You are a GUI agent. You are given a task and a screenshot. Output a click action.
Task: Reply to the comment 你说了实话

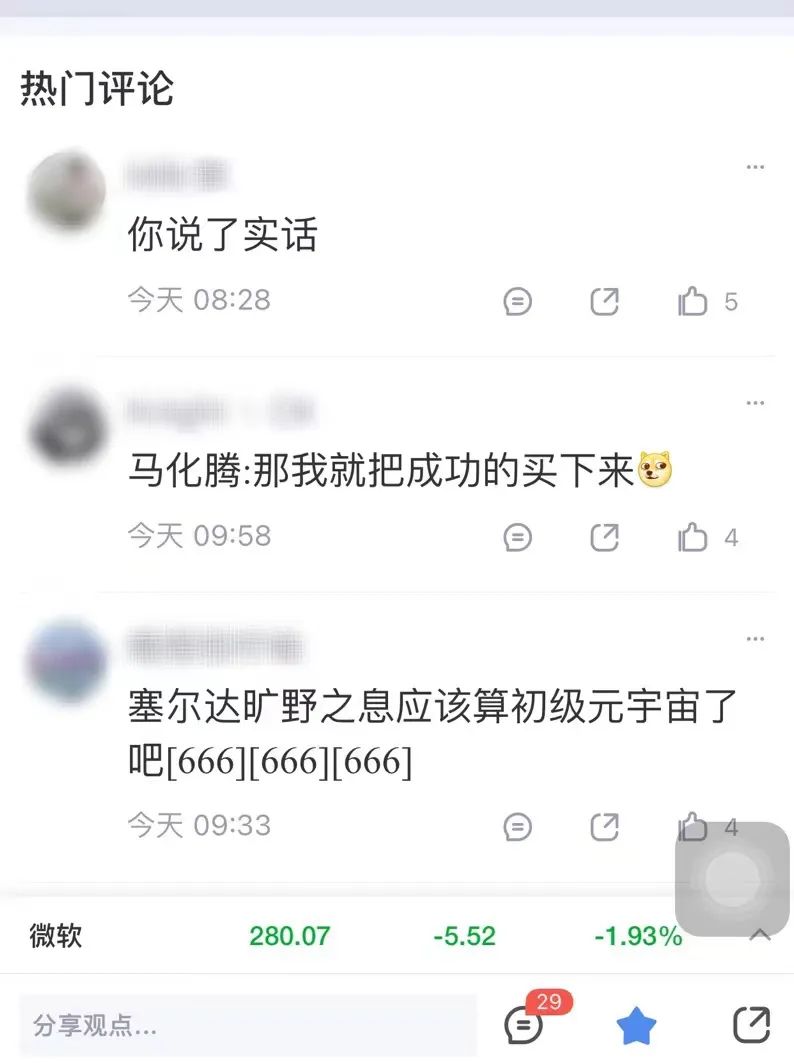pyautogui.click(x=517, y=301)
